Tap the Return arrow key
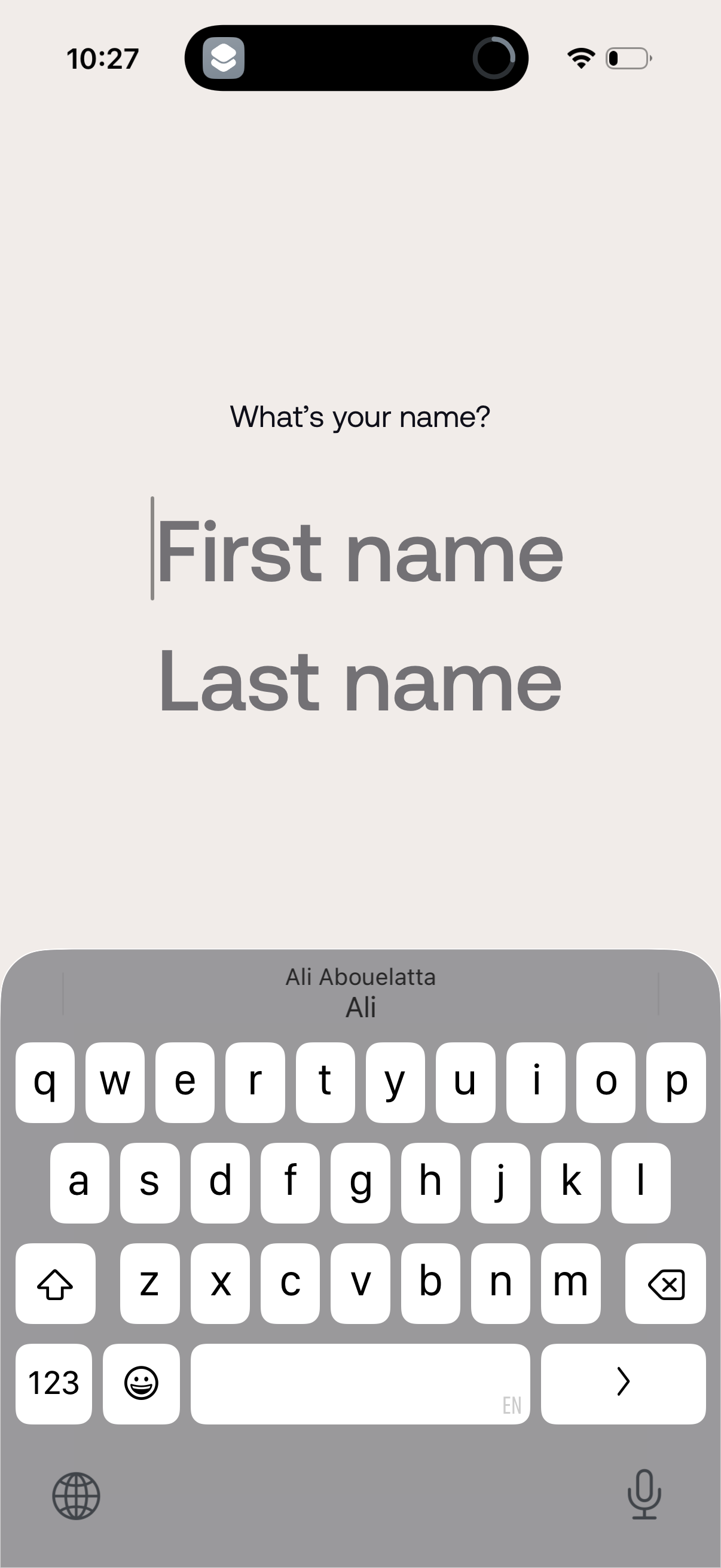Image resolution: width=721 pixels, height=1568 pixels. click(x=623, y=1383)
